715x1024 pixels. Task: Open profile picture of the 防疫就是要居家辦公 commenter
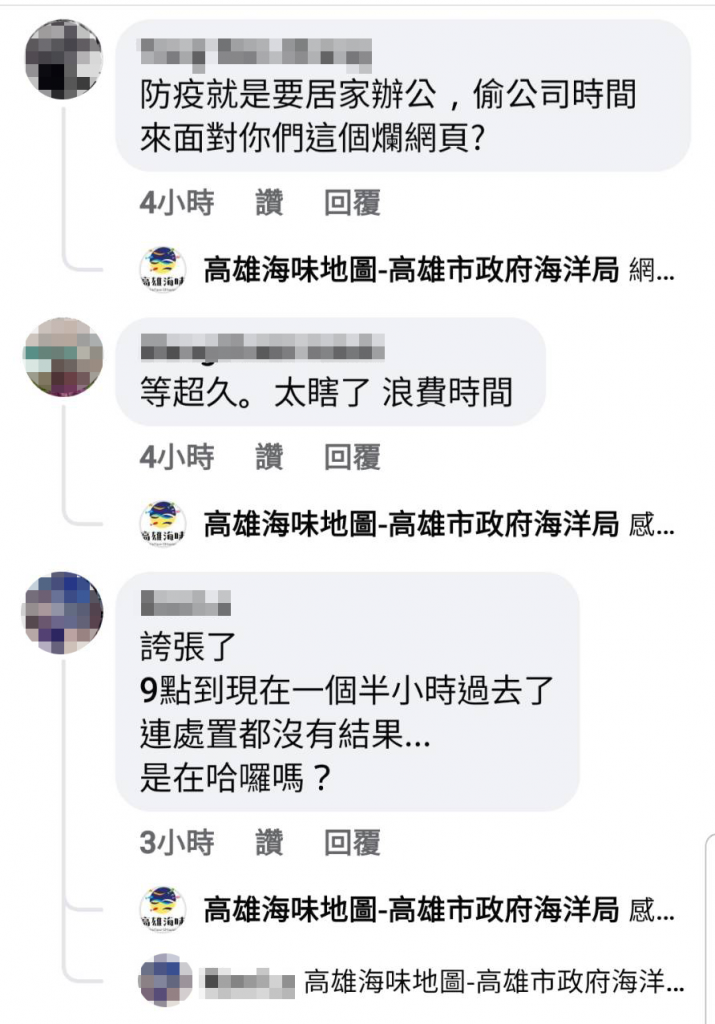tap(63, 58)
